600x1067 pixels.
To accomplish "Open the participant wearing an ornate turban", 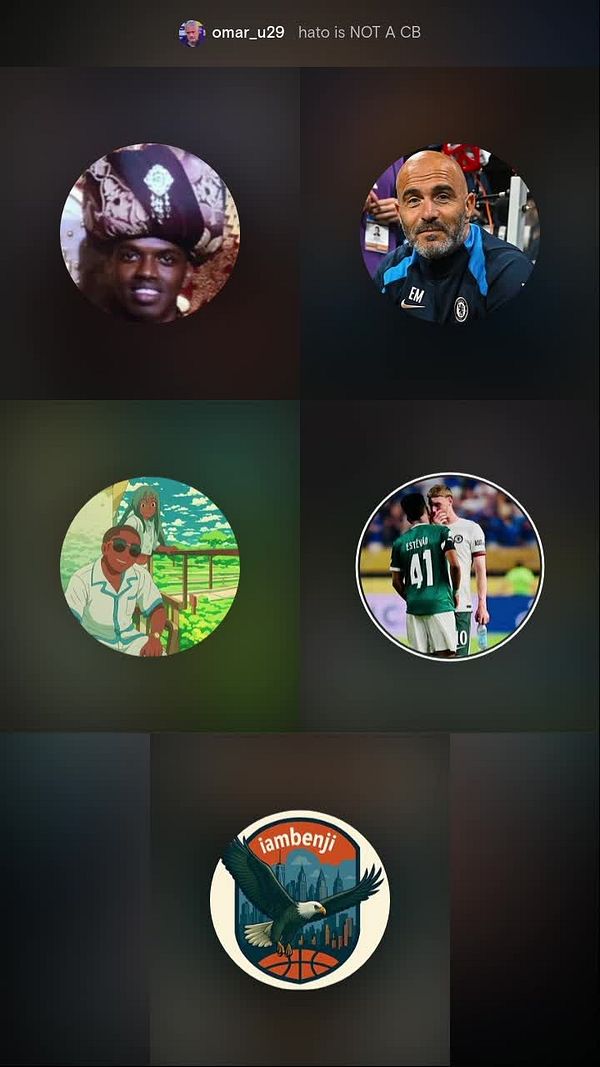I will coord(150,233).
